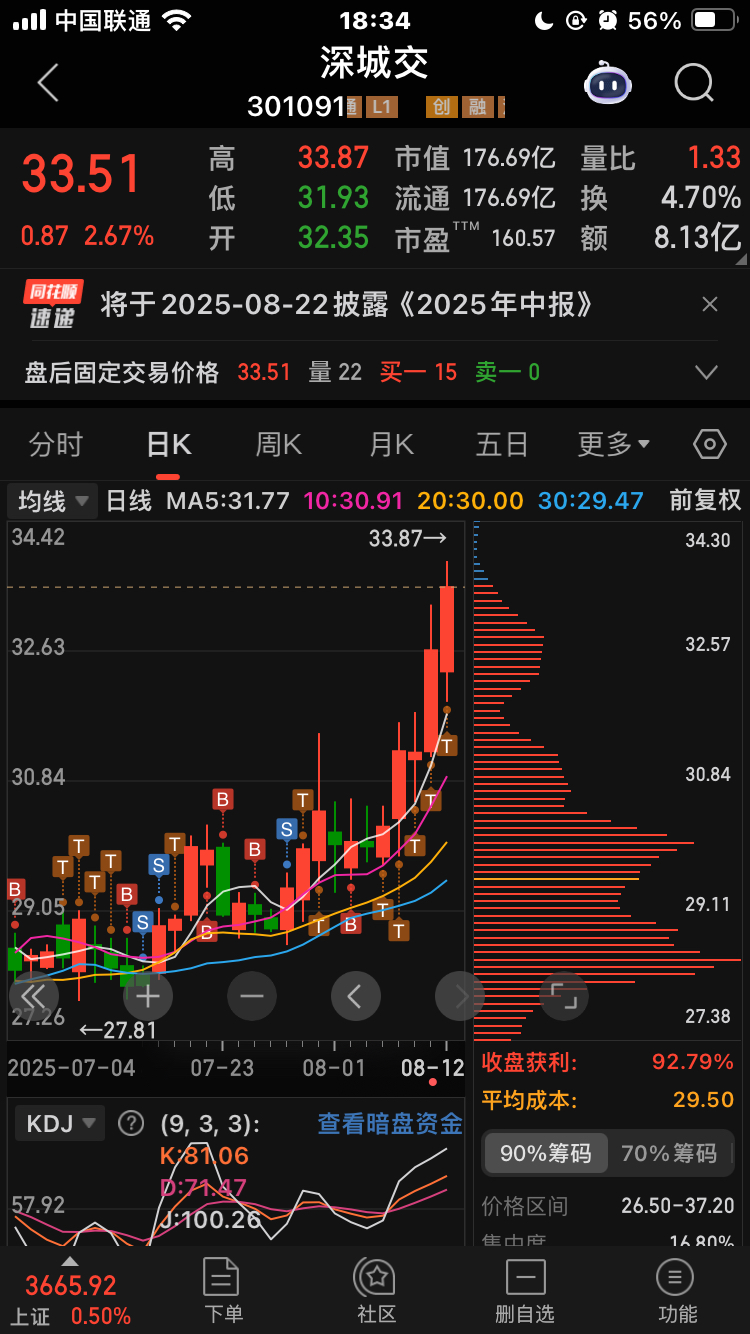Open chart settings hexagon icon
The width and height of the screenshot is (750, 1334).
coord(709,444)
